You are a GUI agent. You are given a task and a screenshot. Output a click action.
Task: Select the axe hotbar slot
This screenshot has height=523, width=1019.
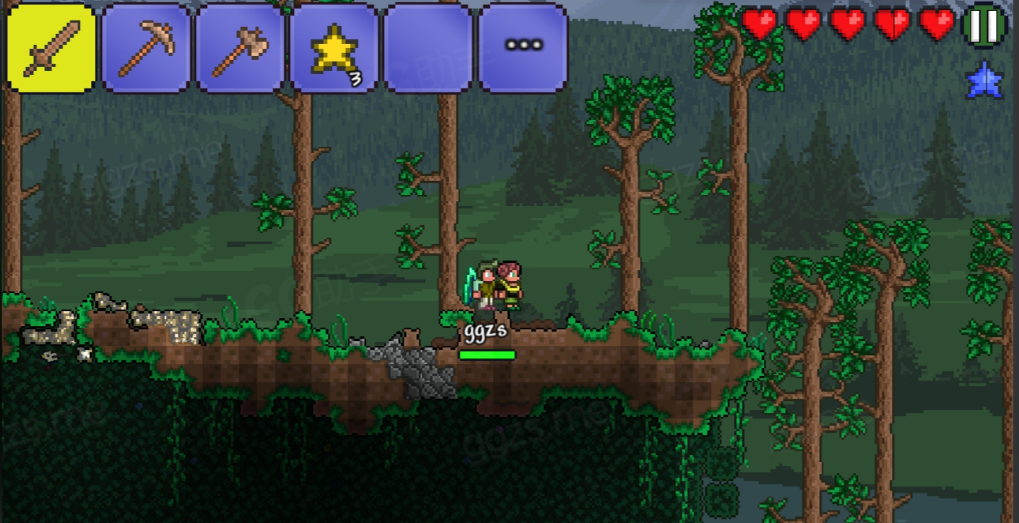coord(240,47)
